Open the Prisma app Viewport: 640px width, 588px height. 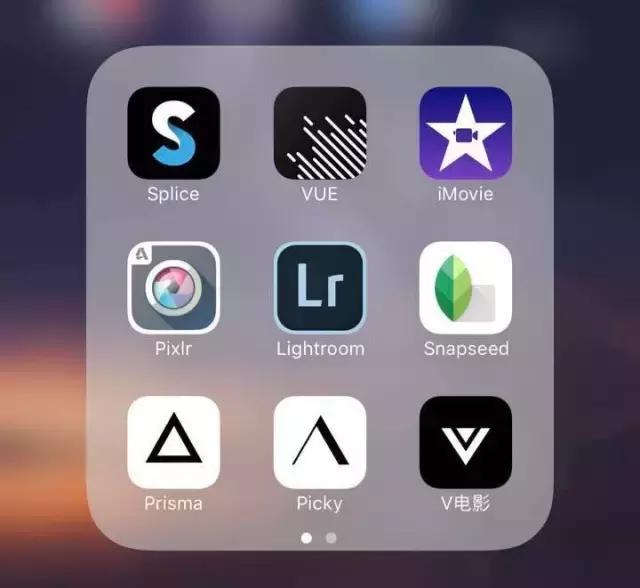(x=173, y=442)
